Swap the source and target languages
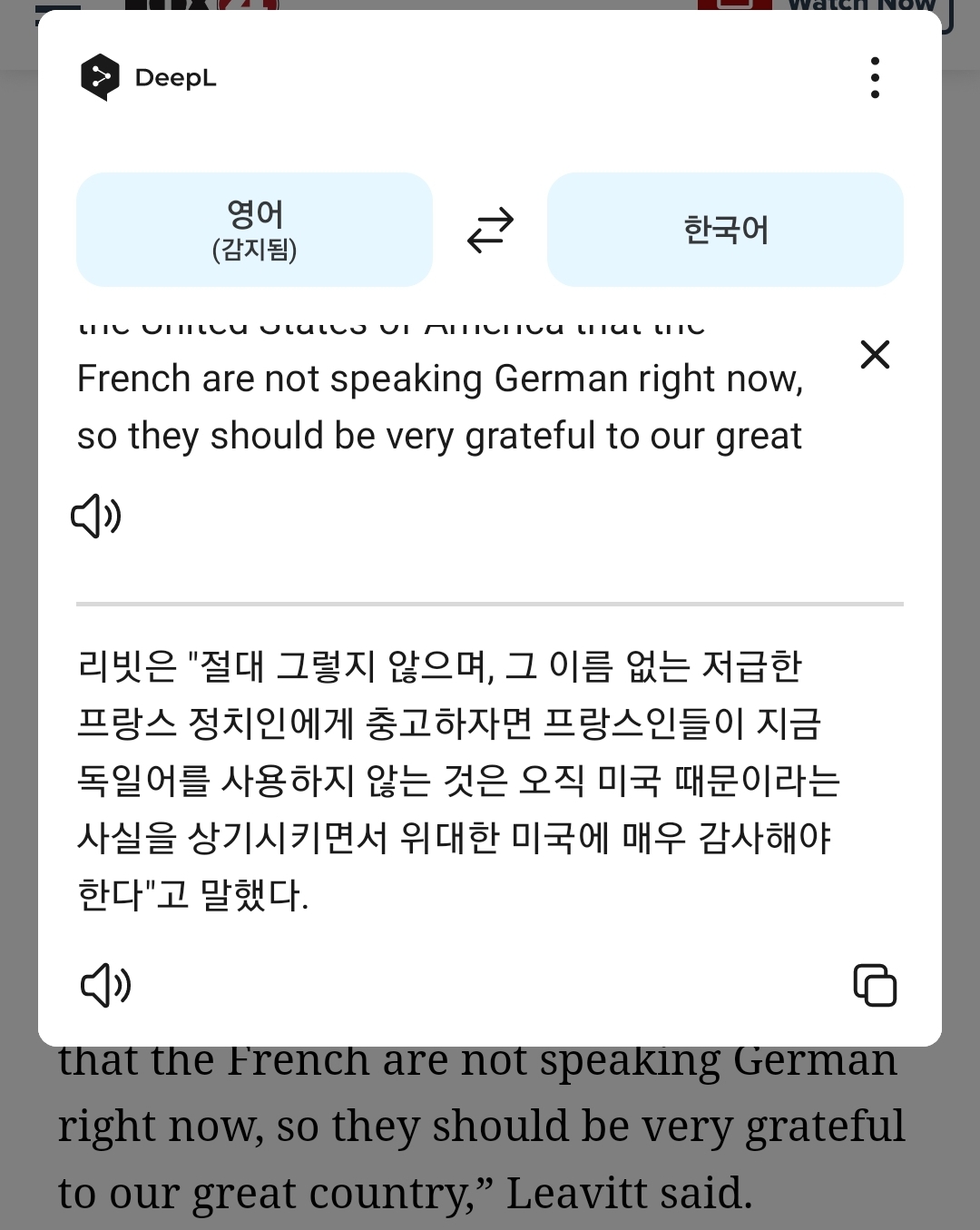Screen dimensions: 980x1230 point(490,230)
